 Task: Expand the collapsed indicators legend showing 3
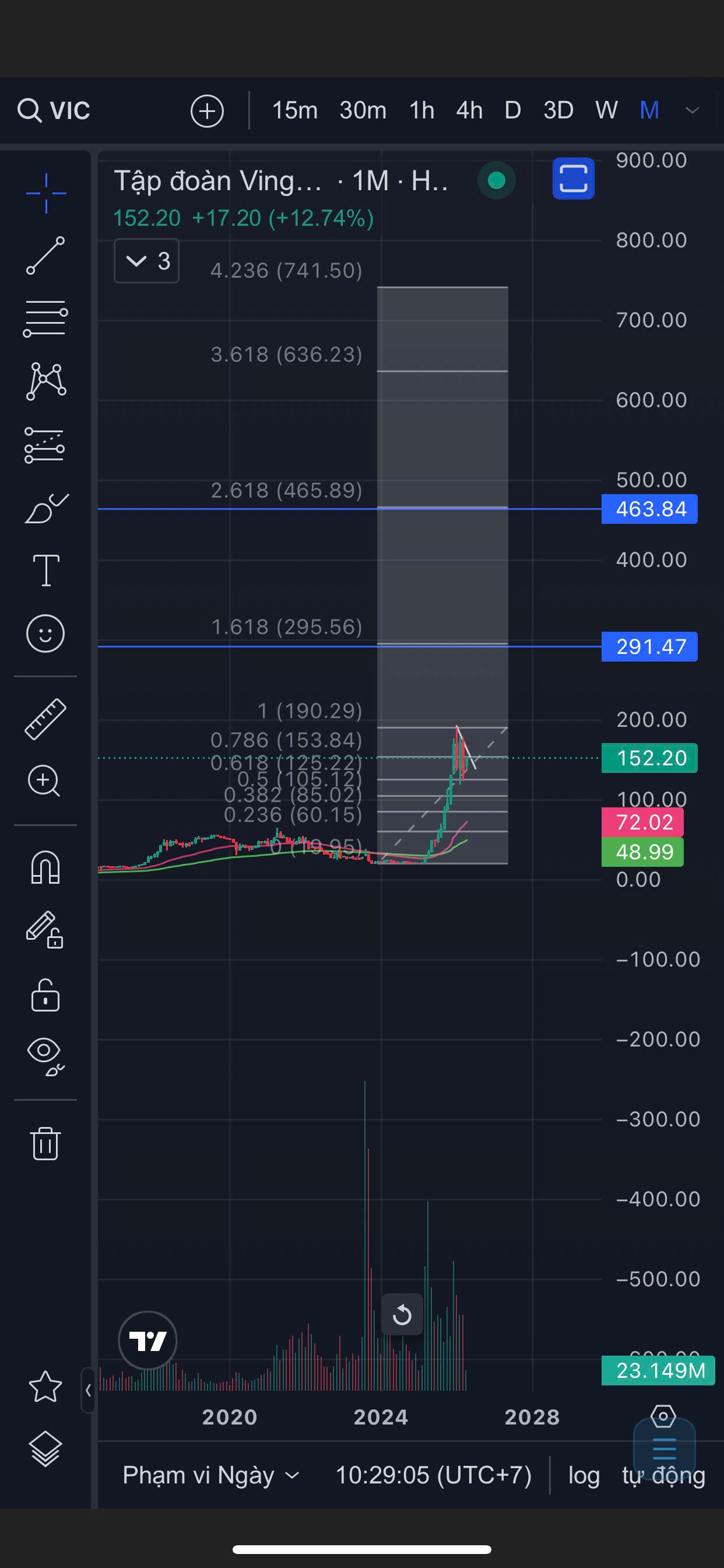(x=146, y=261)
